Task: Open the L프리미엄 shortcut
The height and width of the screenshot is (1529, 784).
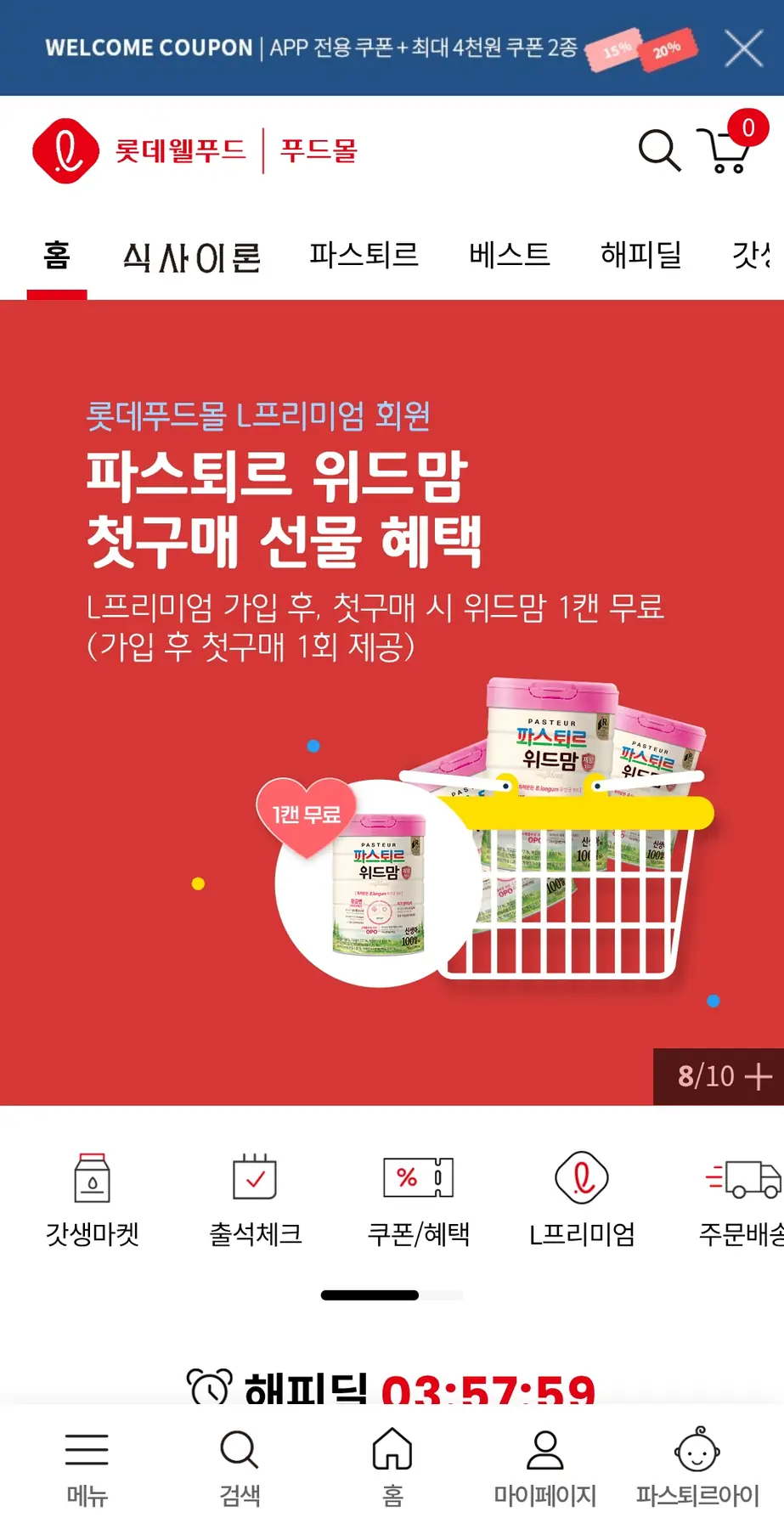Action: pos(582,1199)
